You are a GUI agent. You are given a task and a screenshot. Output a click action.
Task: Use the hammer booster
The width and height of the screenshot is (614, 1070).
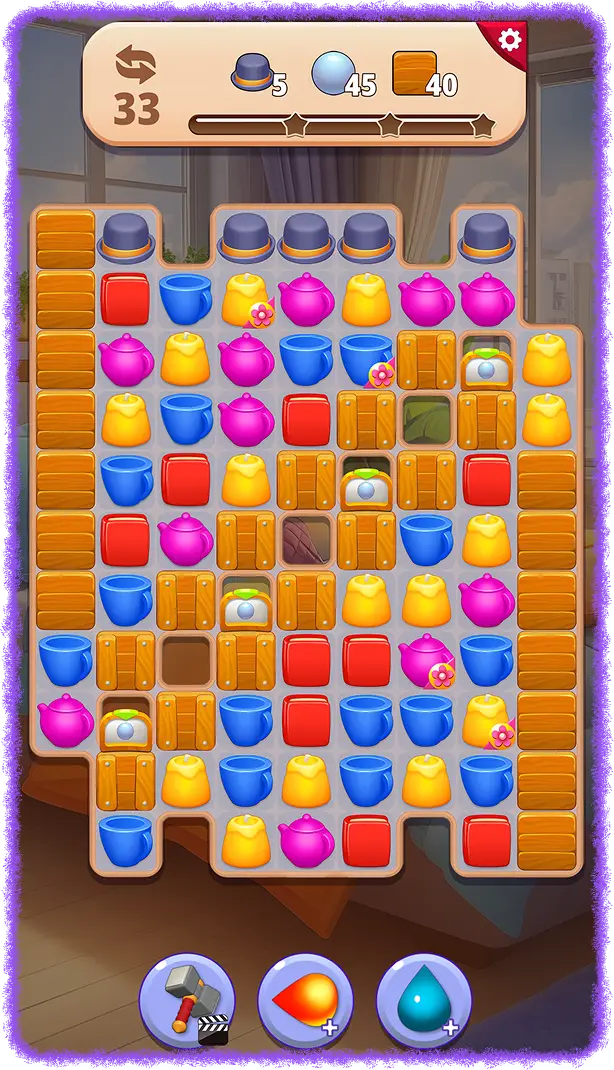pyautogui.click(x=187, y=999)
